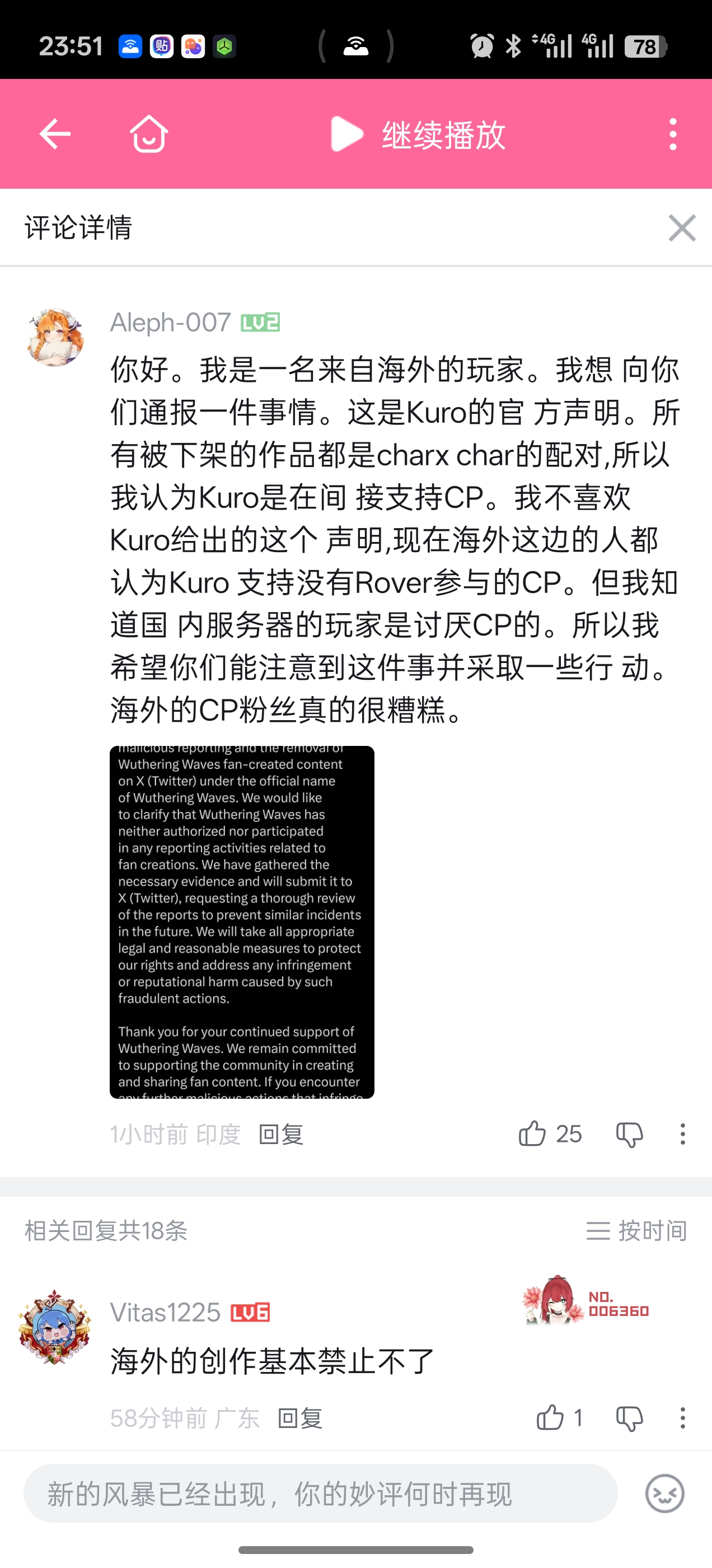Screen dimensions: 712x1568
Task: Reply to Vitas1225's comment
Action: point(299,1418)
